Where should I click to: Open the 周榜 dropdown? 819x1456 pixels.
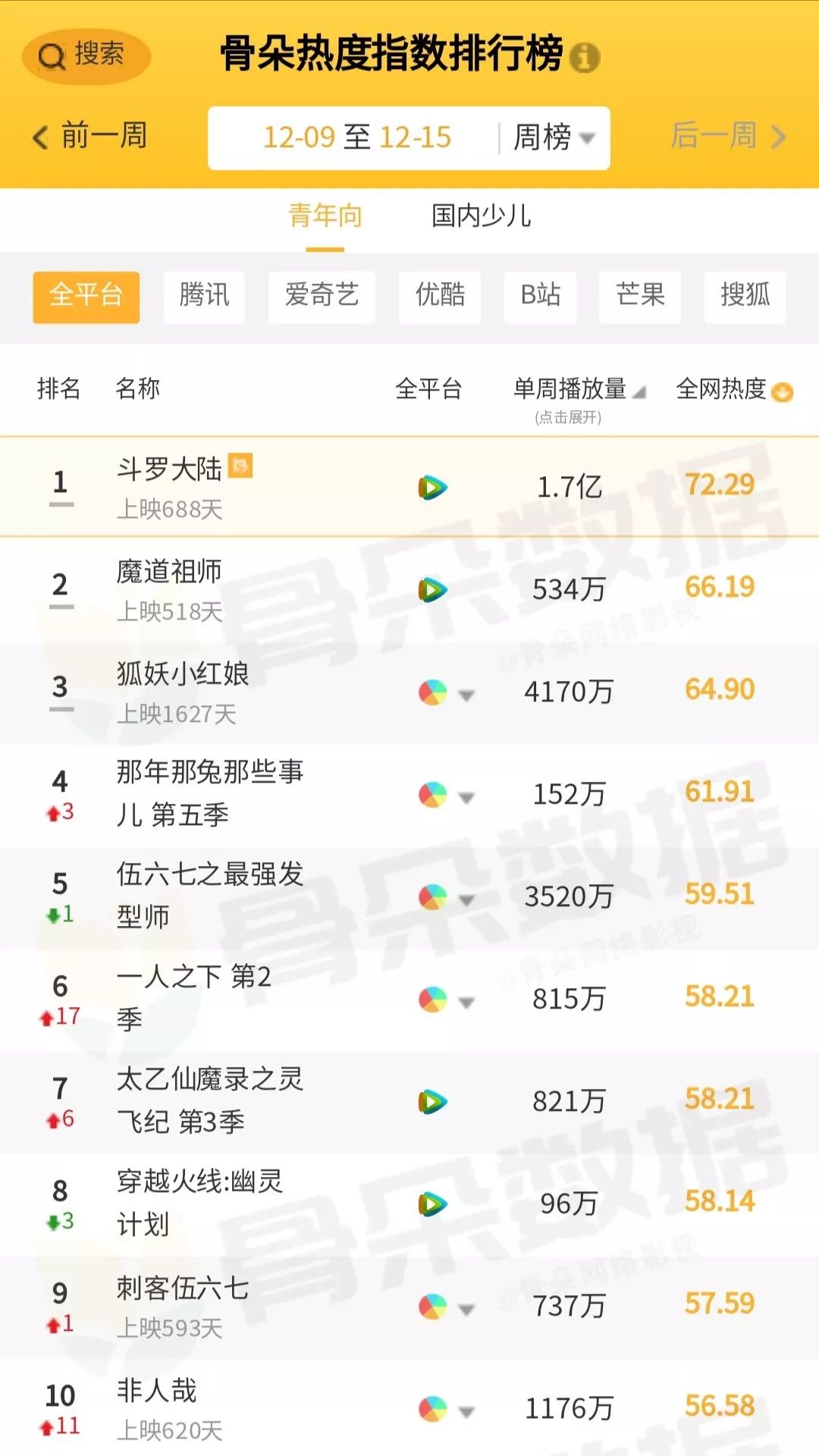coord(554,138)
